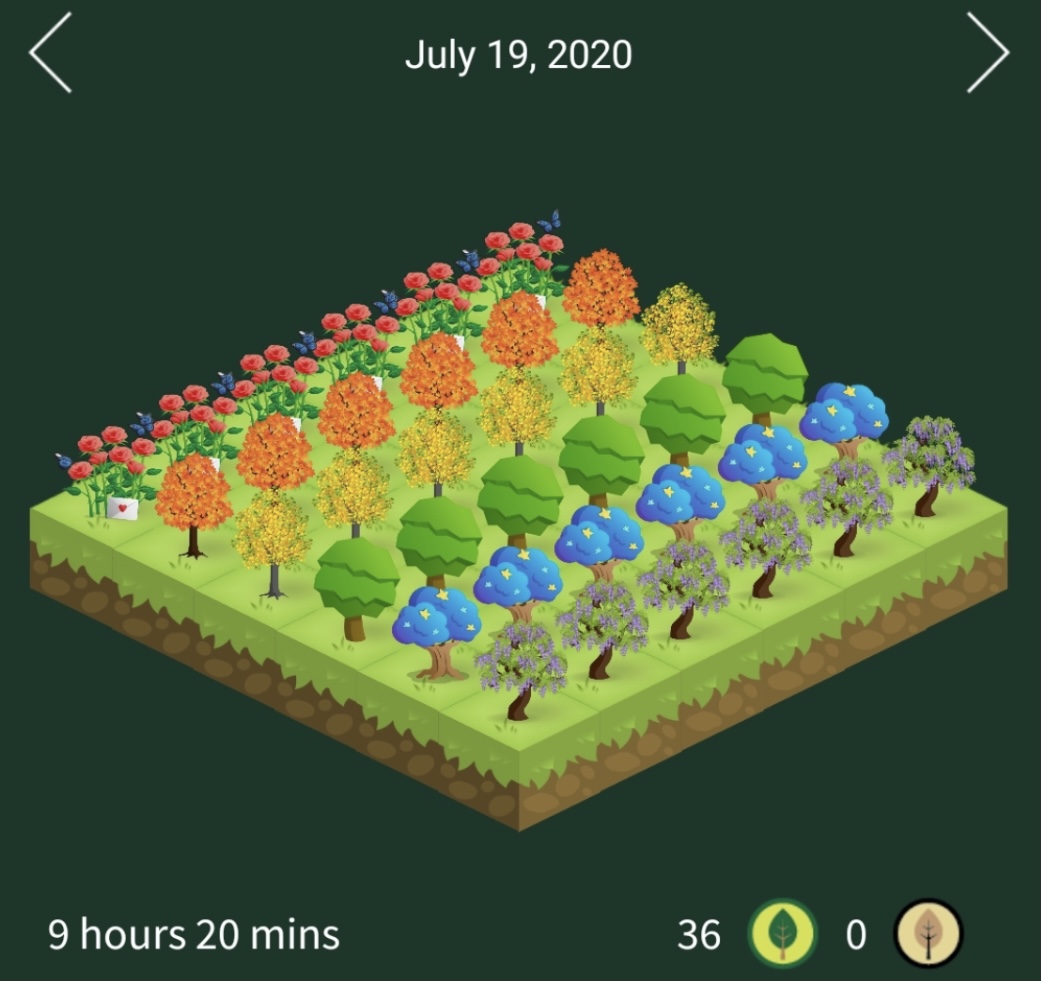
Task: Go to the next day's forest
Action: point(988,53)
